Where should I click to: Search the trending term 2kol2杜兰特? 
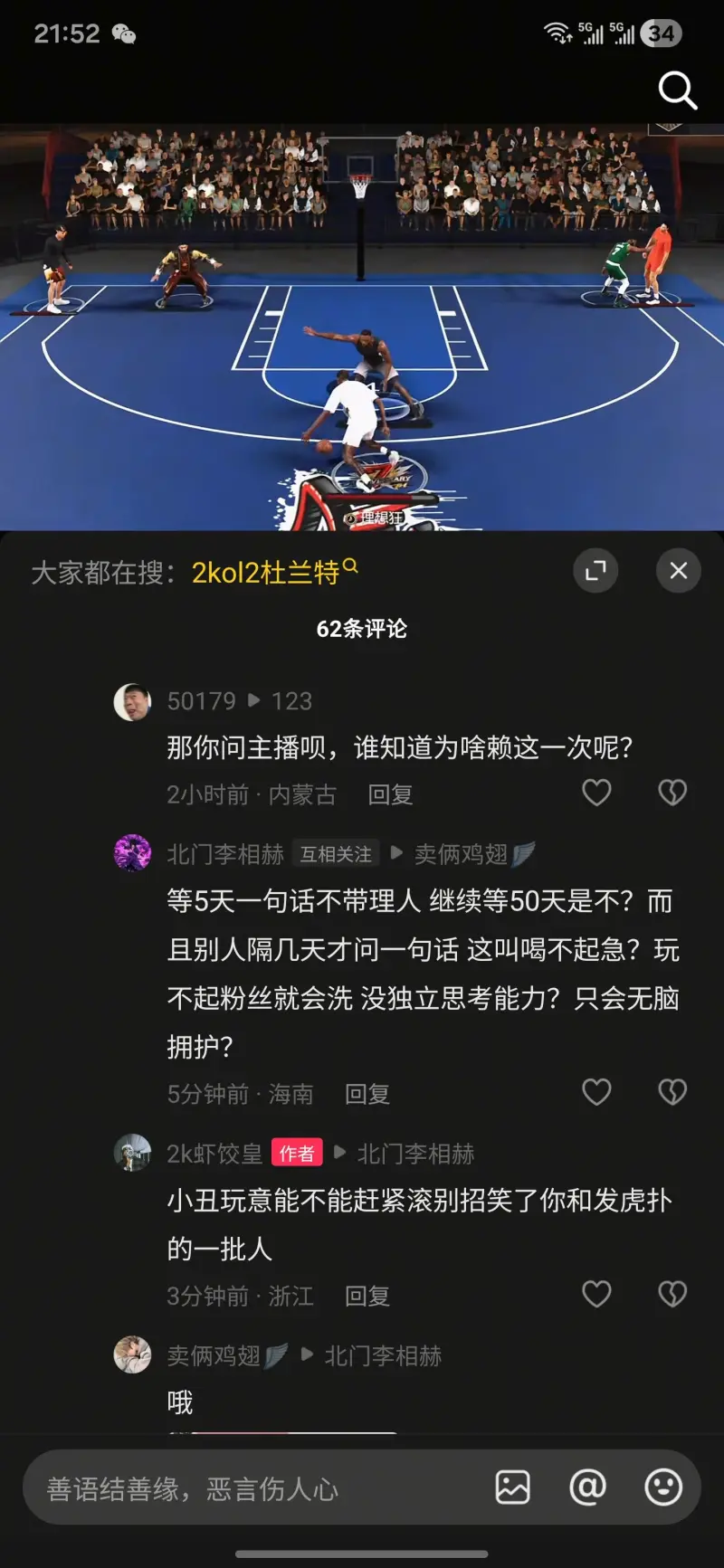266,572
